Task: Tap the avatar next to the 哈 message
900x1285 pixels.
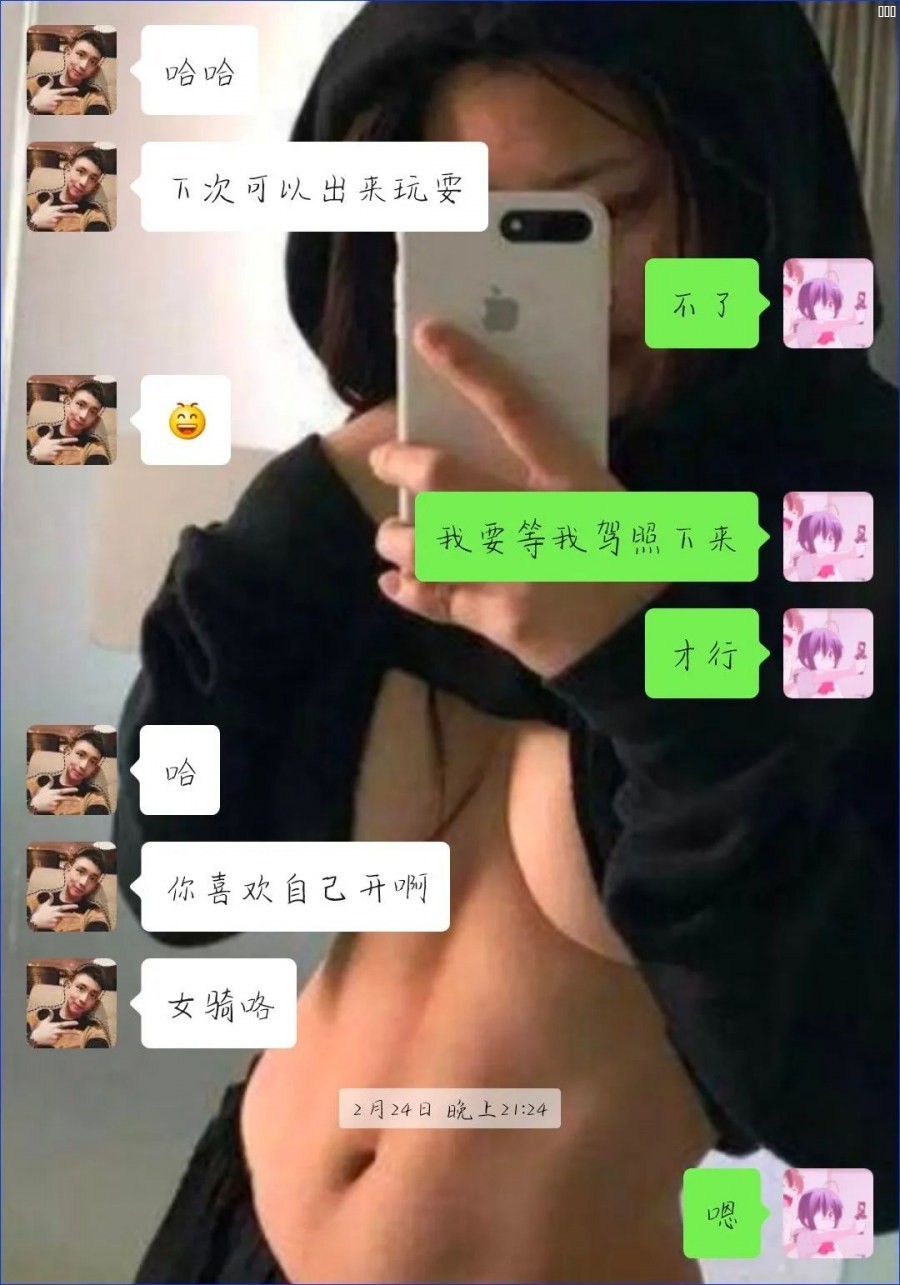Action: pos(70,770)
